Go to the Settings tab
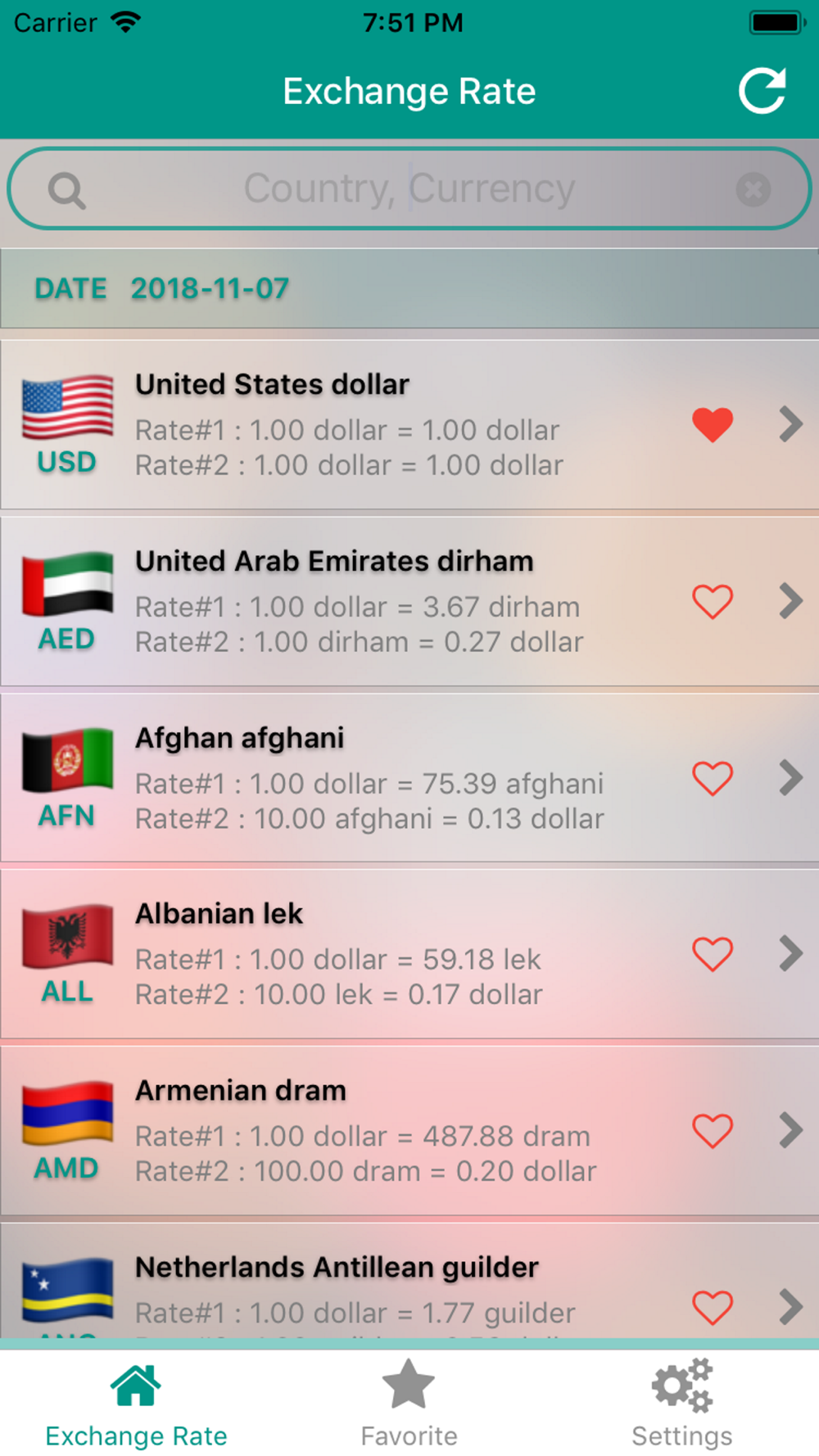This screenshot has height=1456, width=819. pos(681,1404)
